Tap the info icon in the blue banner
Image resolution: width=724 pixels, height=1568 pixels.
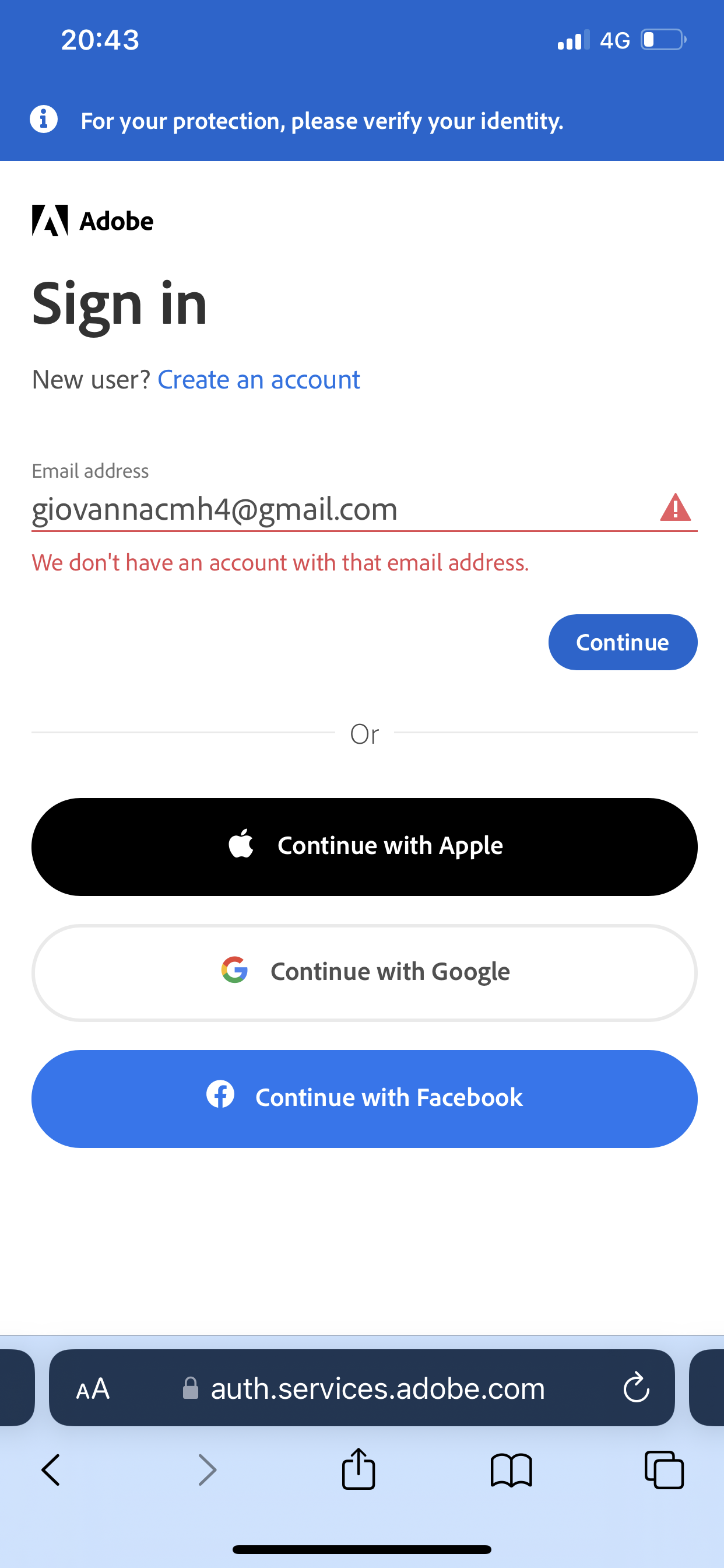pos(43,121)
